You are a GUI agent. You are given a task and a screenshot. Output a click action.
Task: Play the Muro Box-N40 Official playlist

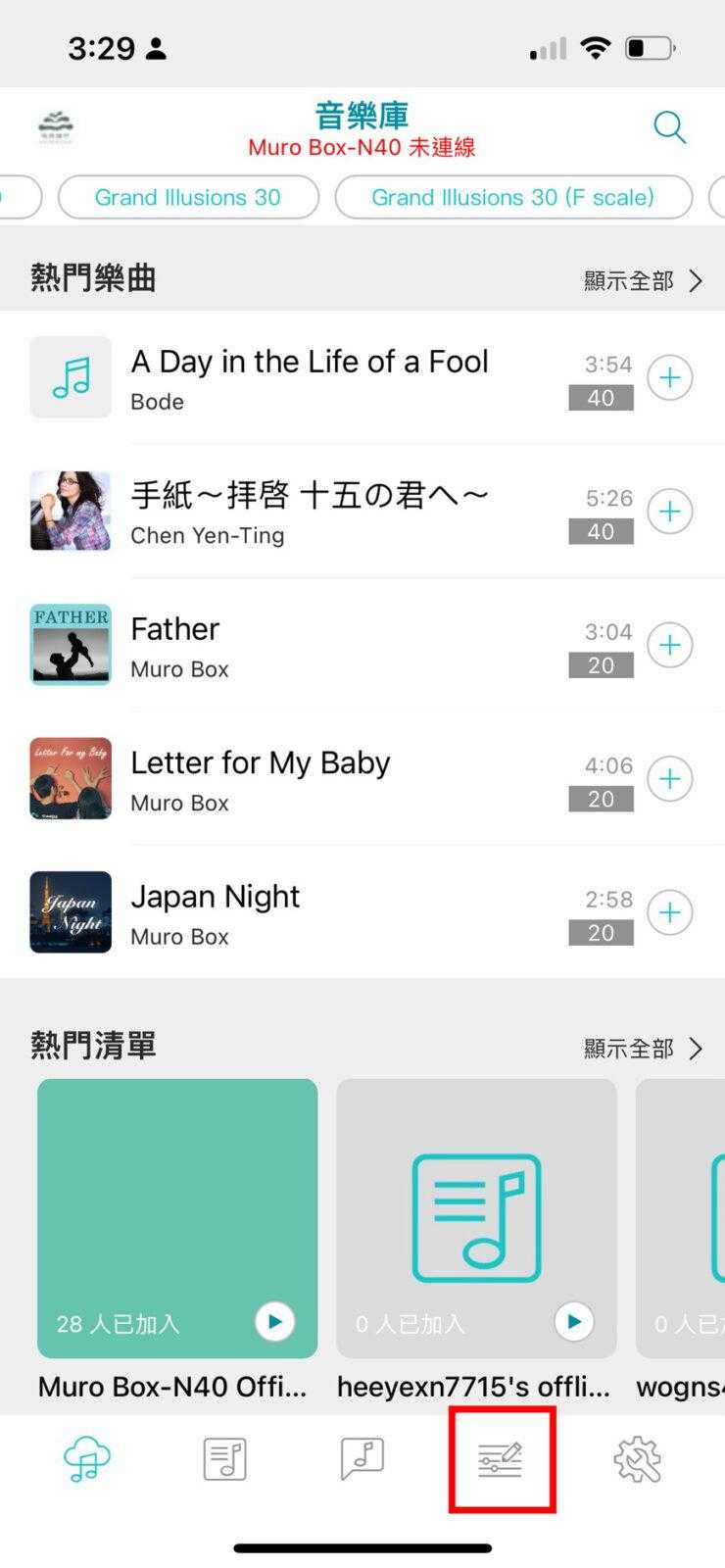pos(274,1321)
